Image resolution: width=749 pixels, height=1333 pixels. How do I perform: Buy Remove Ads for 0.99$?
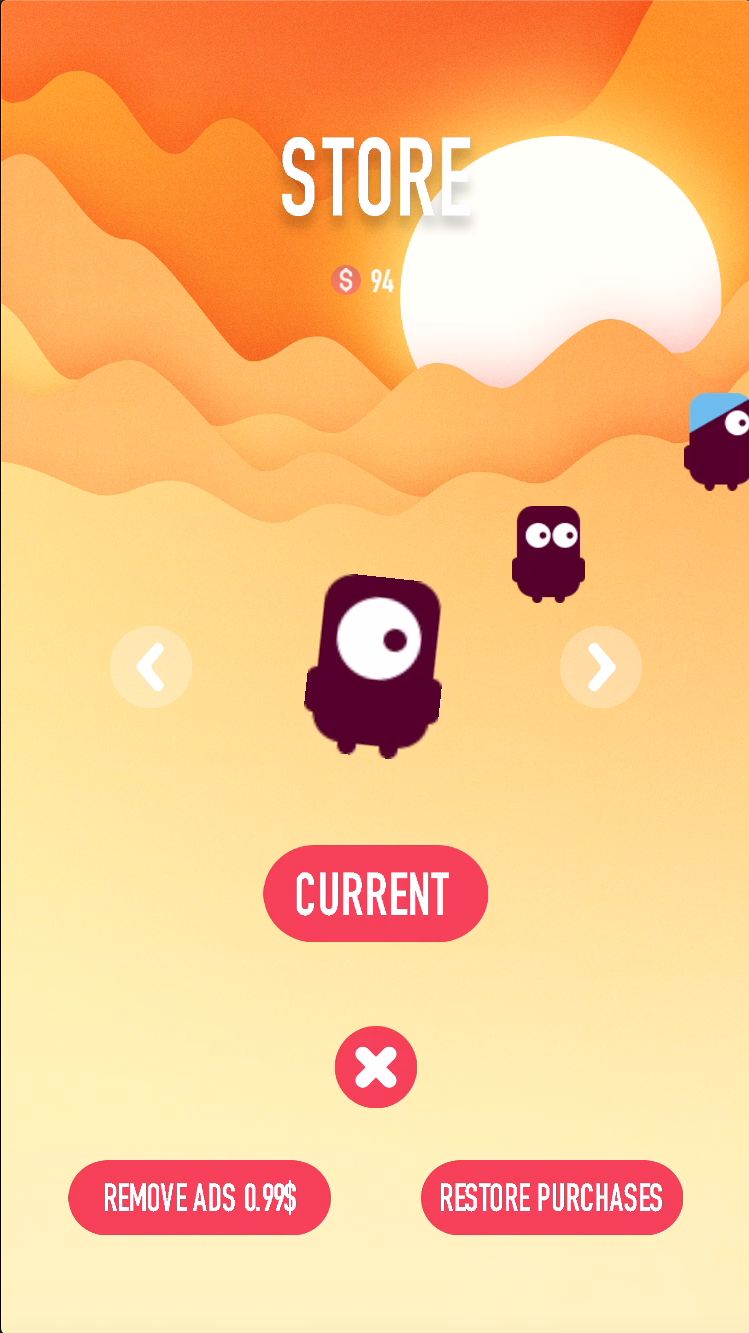(199, 1197)
